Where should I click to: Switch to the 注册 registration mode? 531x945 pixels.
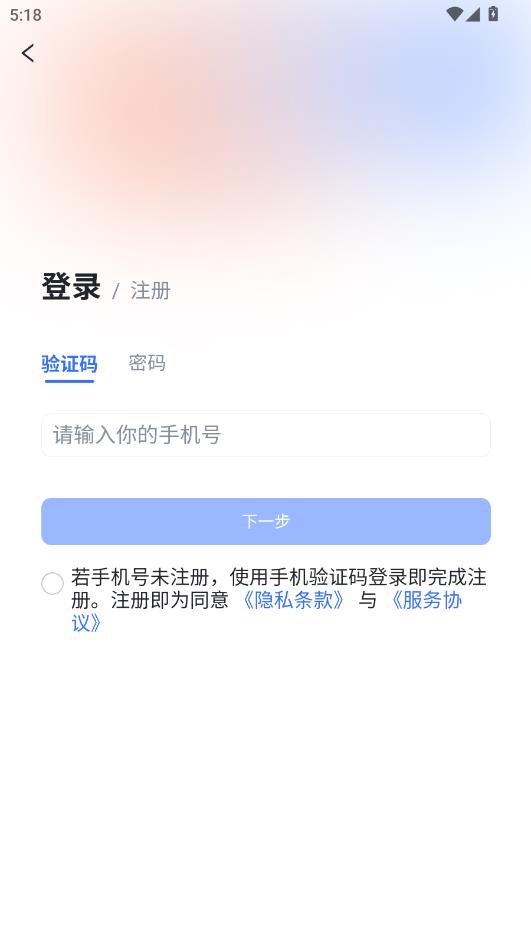[151, 290]
